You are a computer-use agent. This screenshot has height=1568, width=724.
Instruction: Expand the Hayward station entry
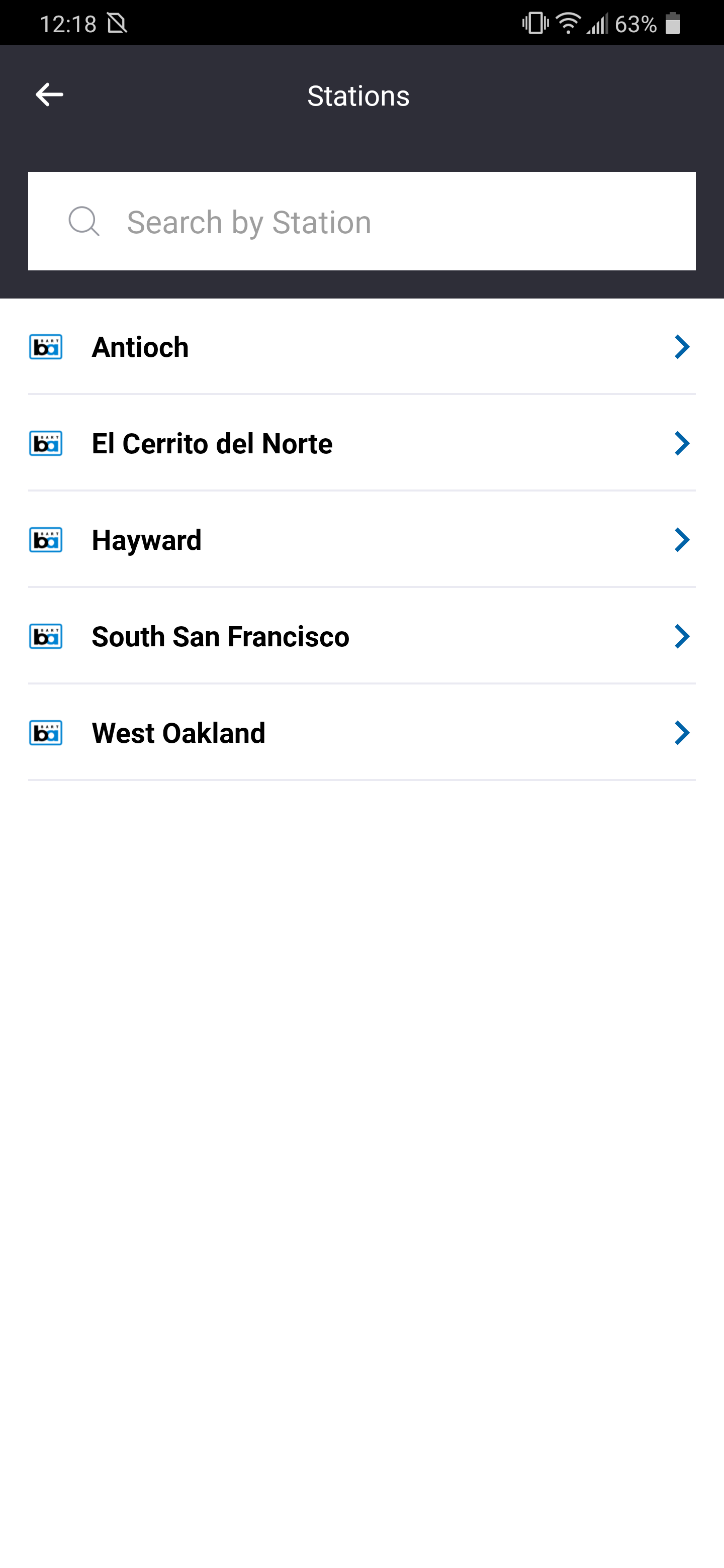click(682, 540)
